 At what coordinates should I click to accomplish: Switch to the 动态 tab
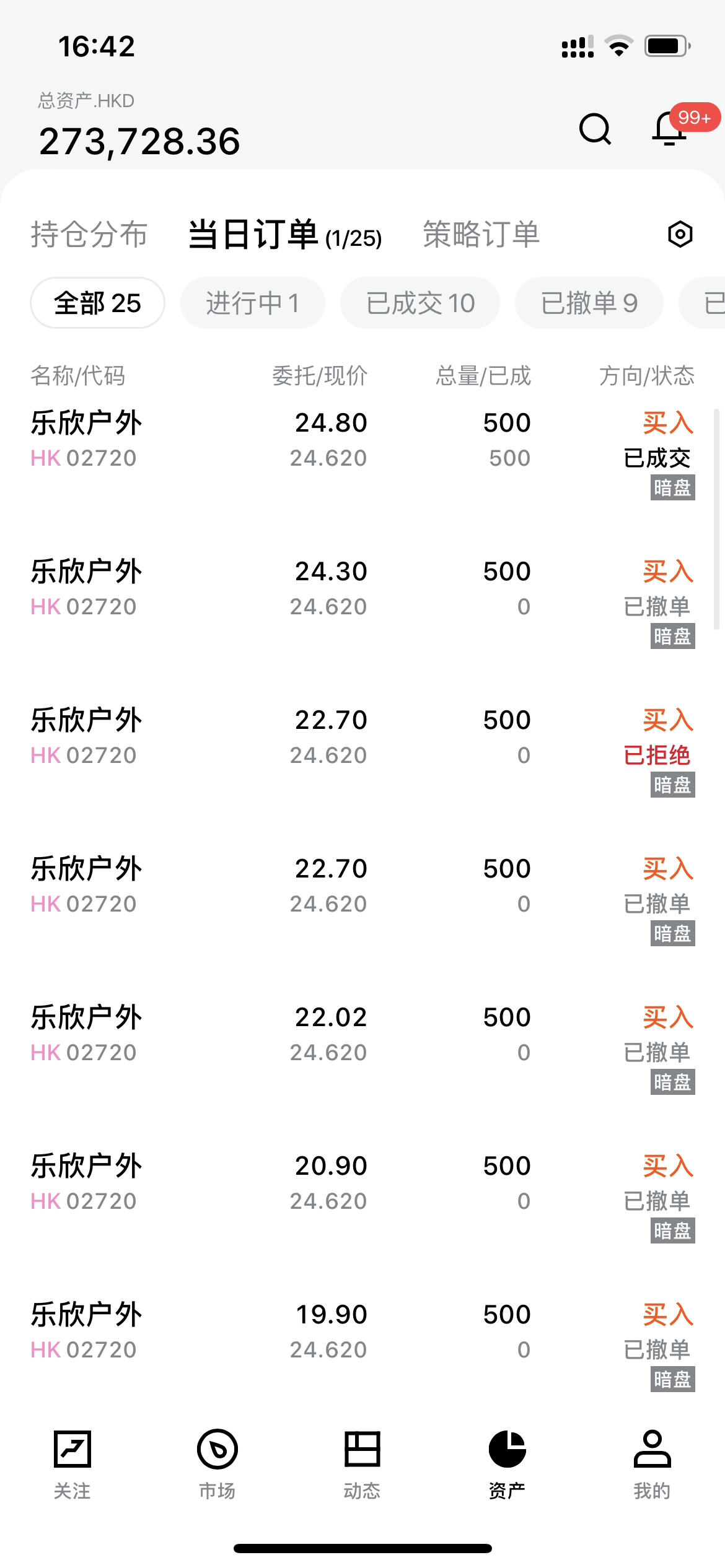pos(362,1464)
